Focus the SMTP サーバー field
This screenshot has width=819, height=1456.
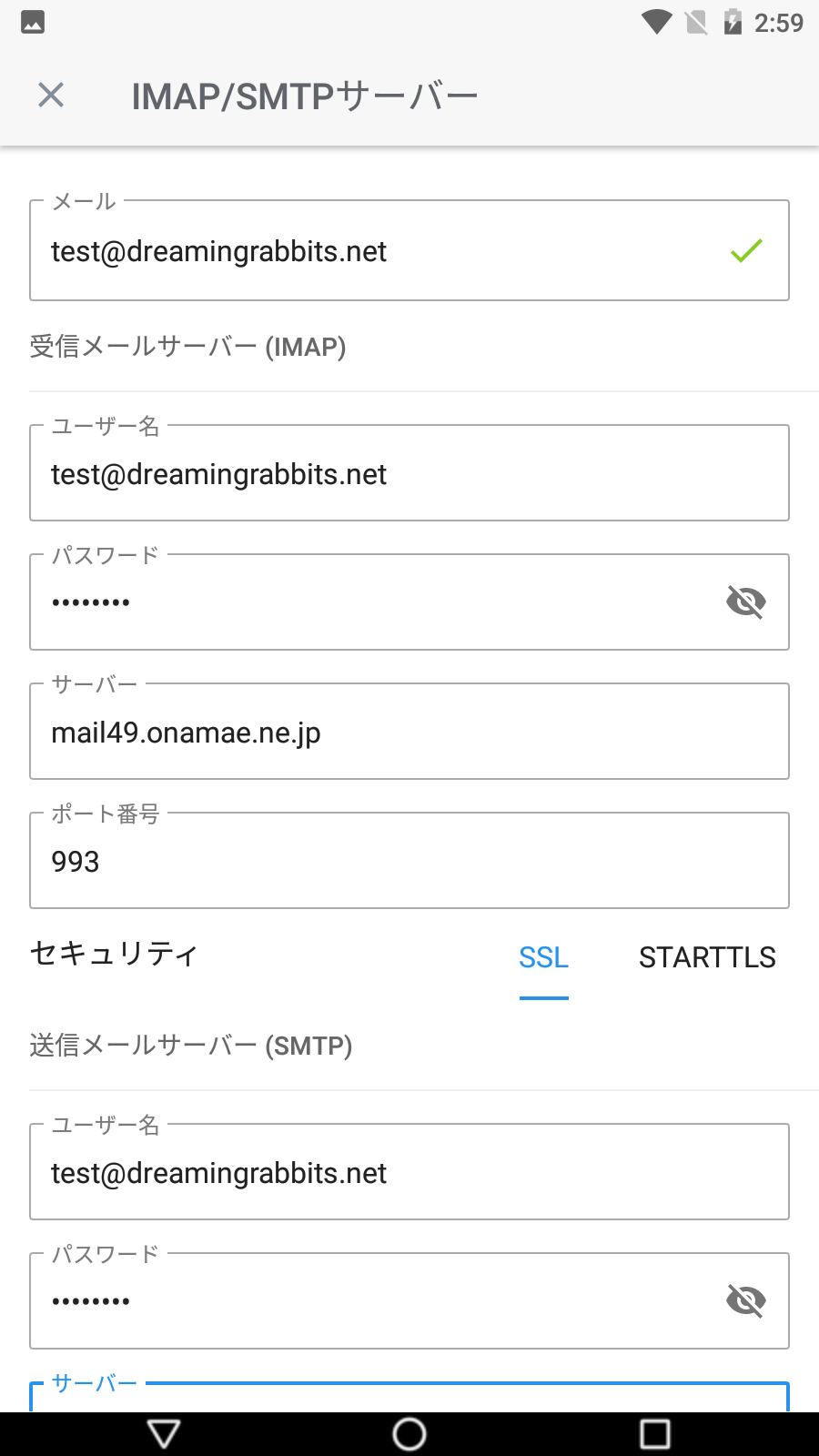(409, 1398)
